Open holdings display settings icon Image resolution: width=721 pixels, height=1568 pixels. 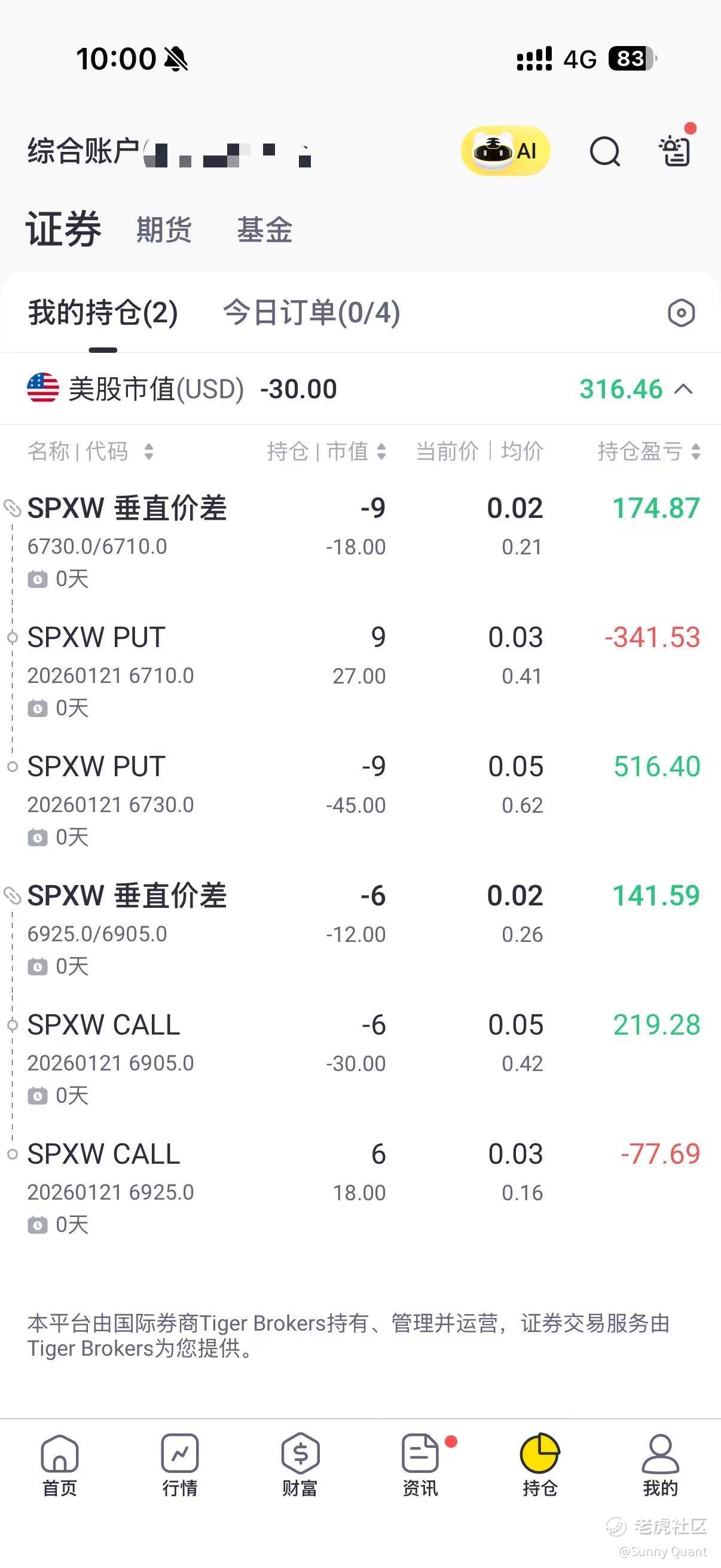click(681, 313)
